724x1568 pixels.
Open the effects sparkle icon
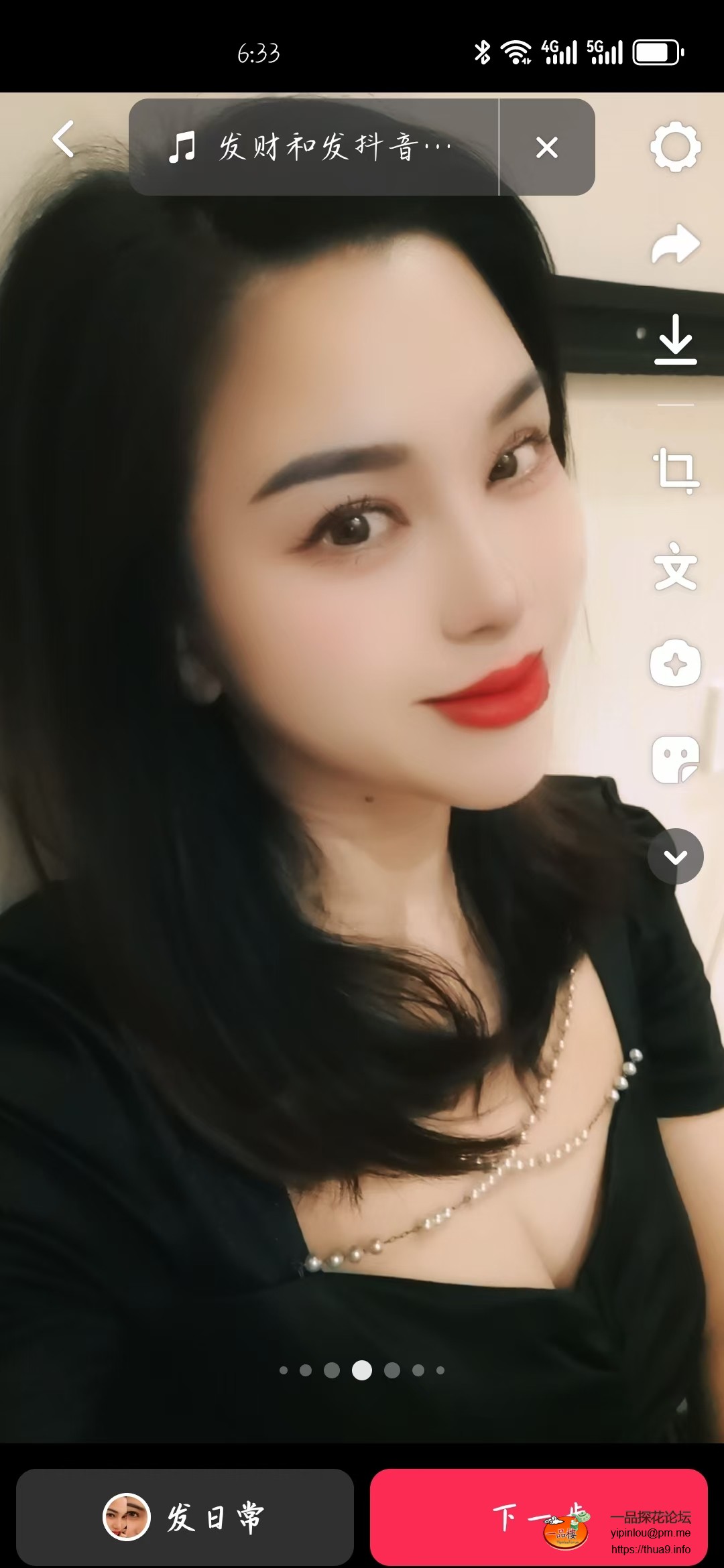click(x=675, y=663)
